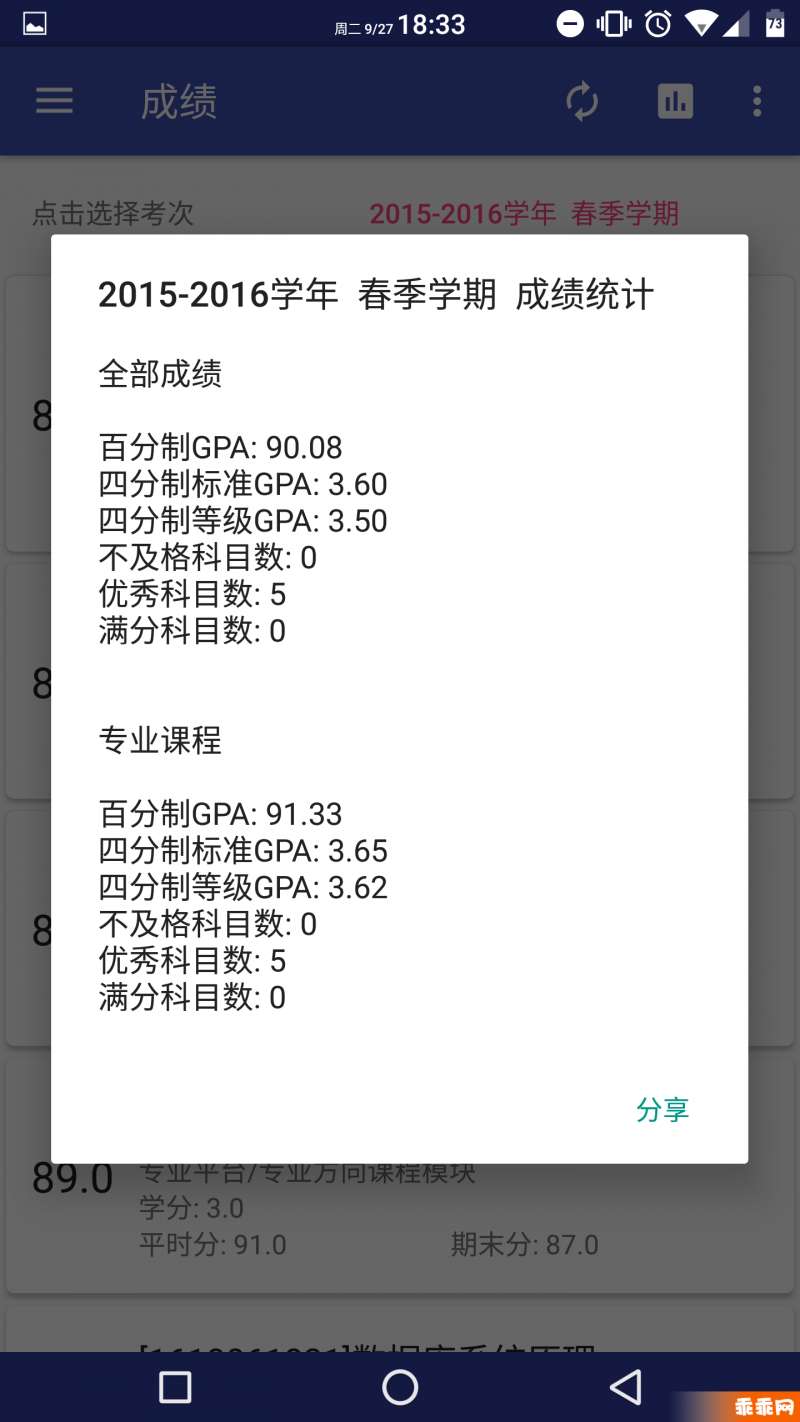
Task: Refresh the grades list
Action: 583,100
